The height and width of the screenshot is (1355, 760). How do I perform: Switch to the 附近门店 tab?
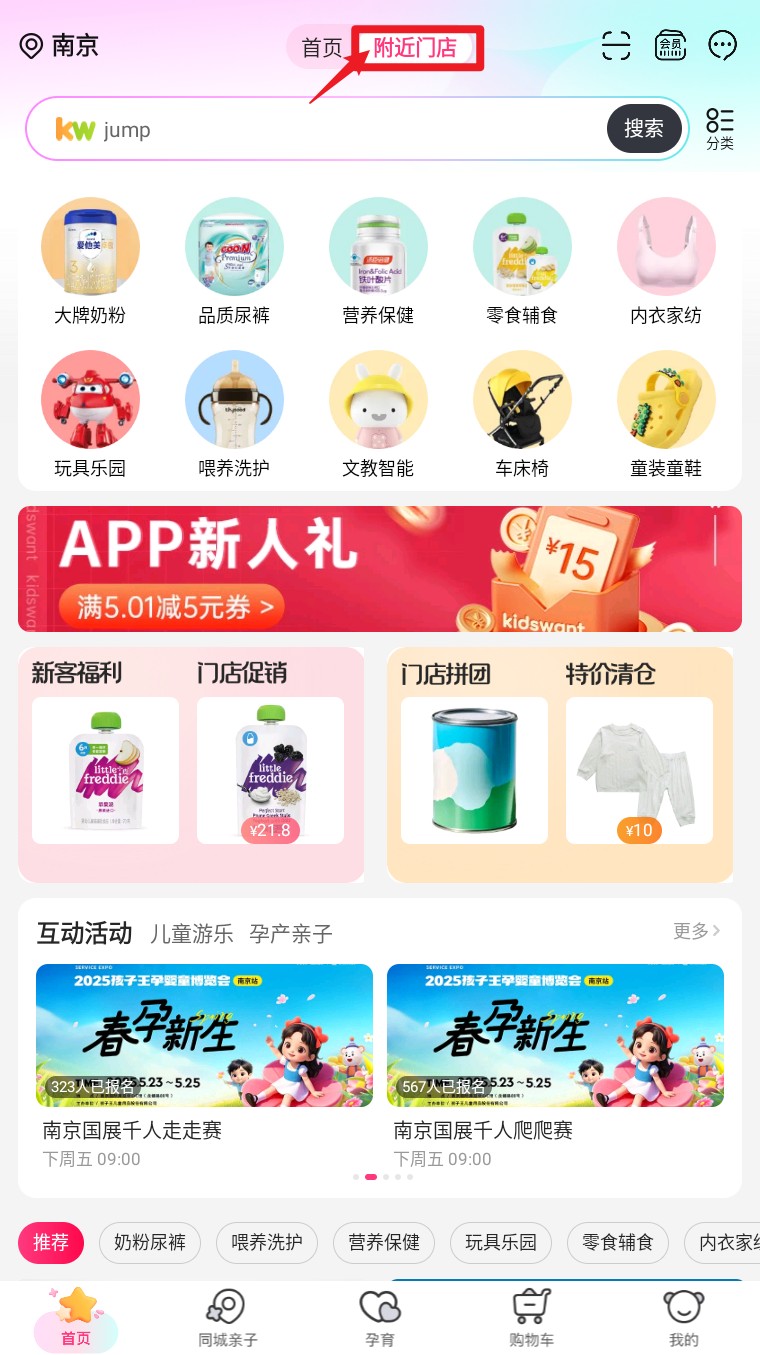pos(415,47)
